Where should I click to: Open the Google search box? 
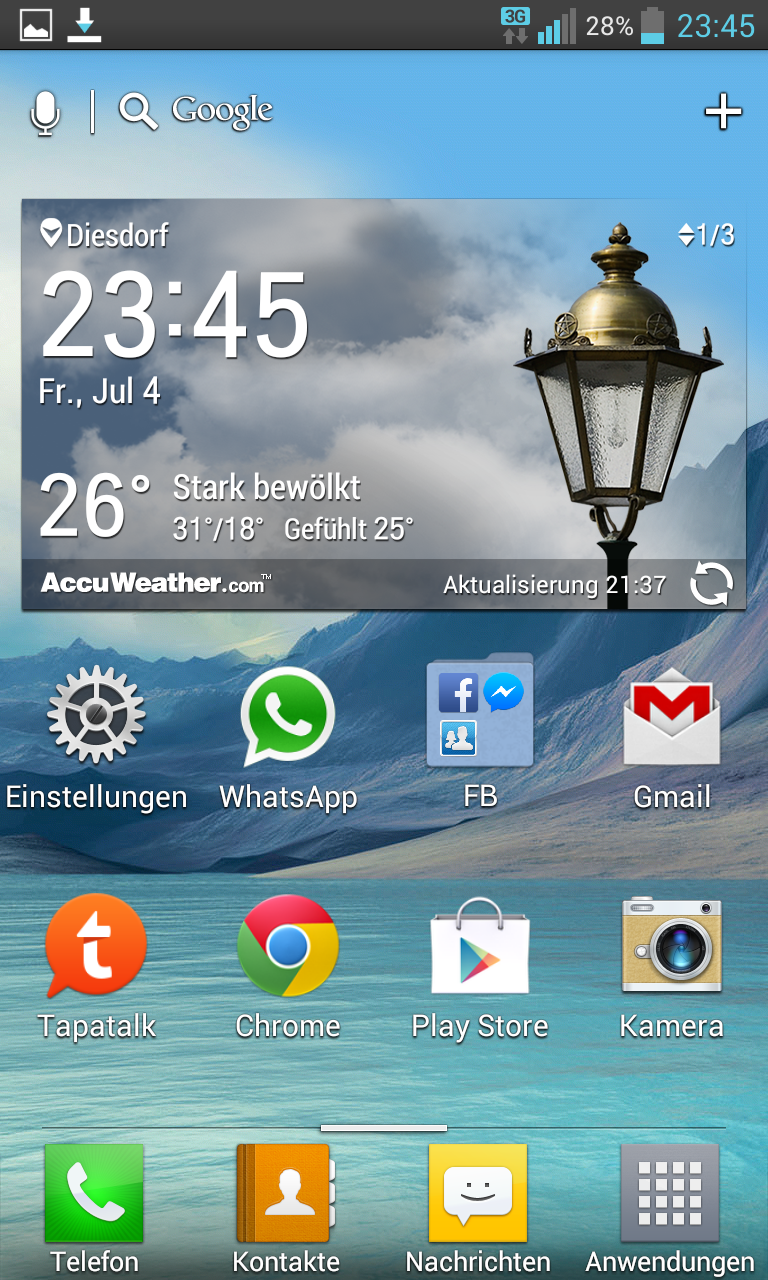[200, 111]
